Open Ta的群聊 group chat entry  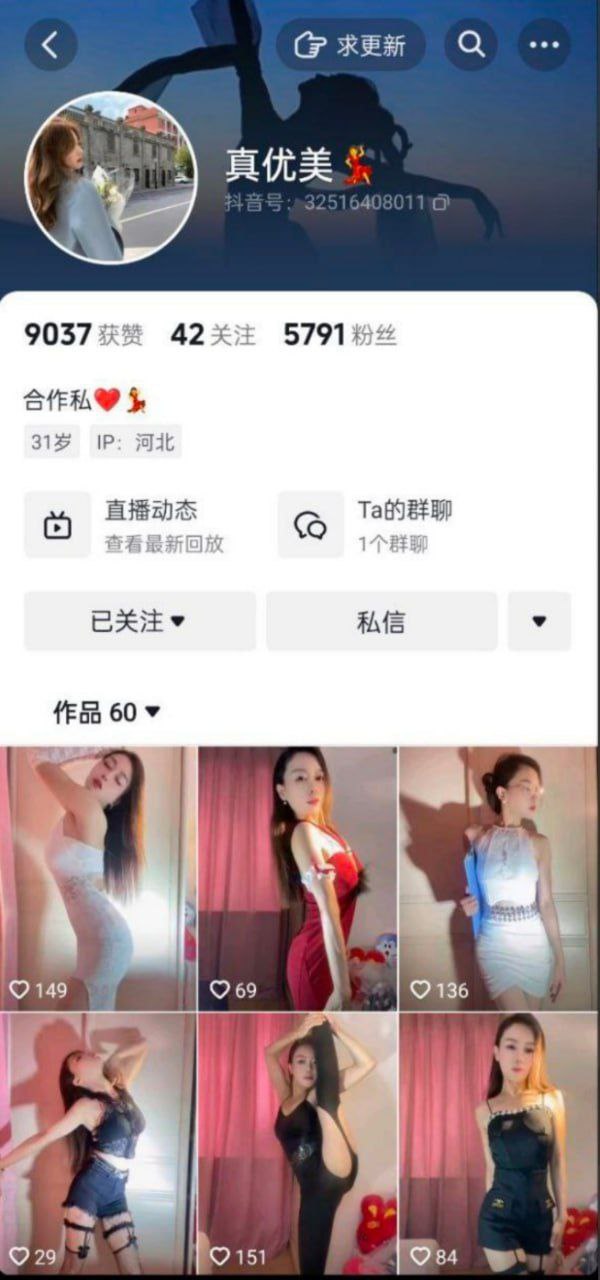390,525
